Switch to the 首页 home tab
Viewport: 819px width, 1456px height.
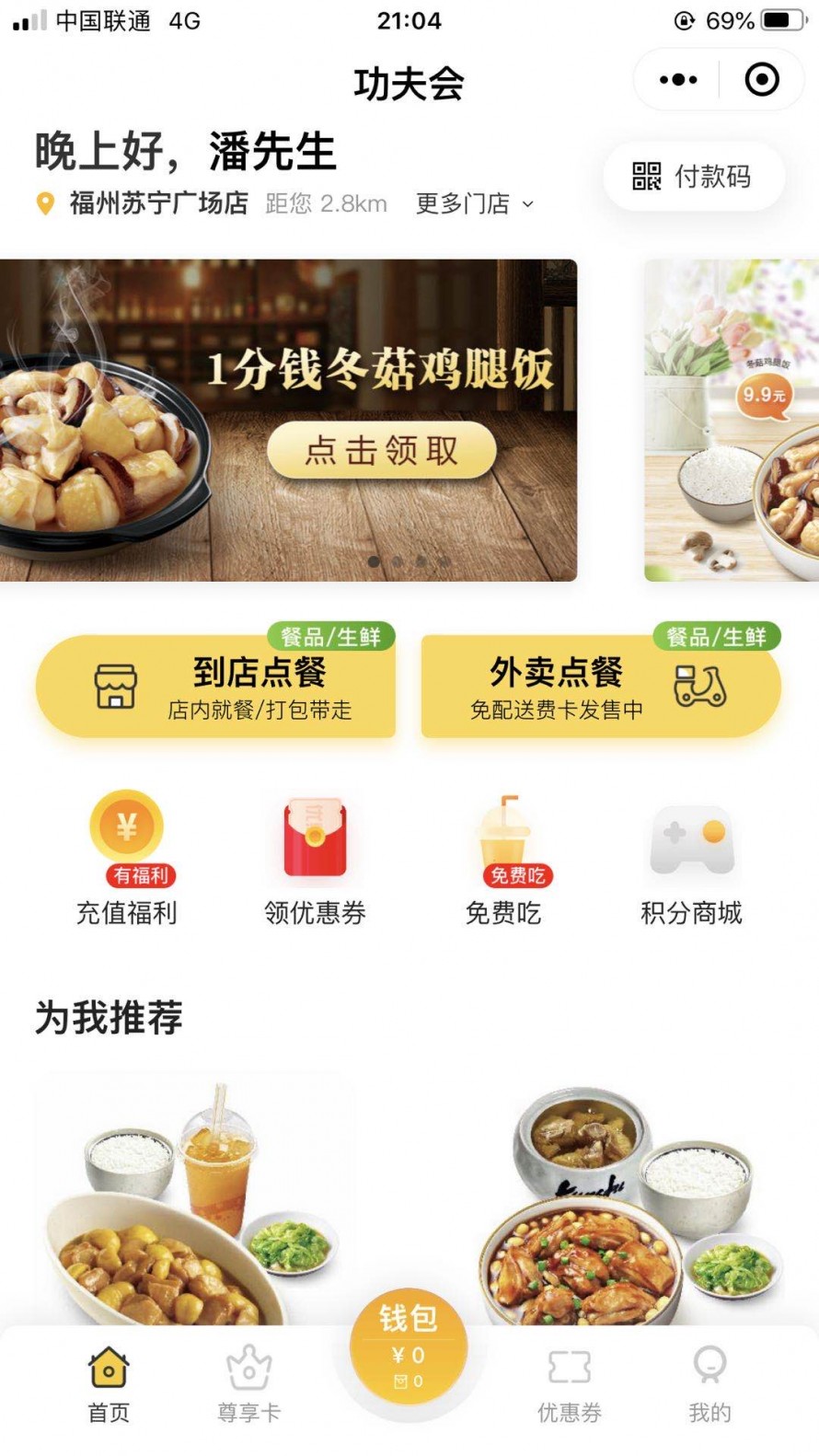point(109,1385)
